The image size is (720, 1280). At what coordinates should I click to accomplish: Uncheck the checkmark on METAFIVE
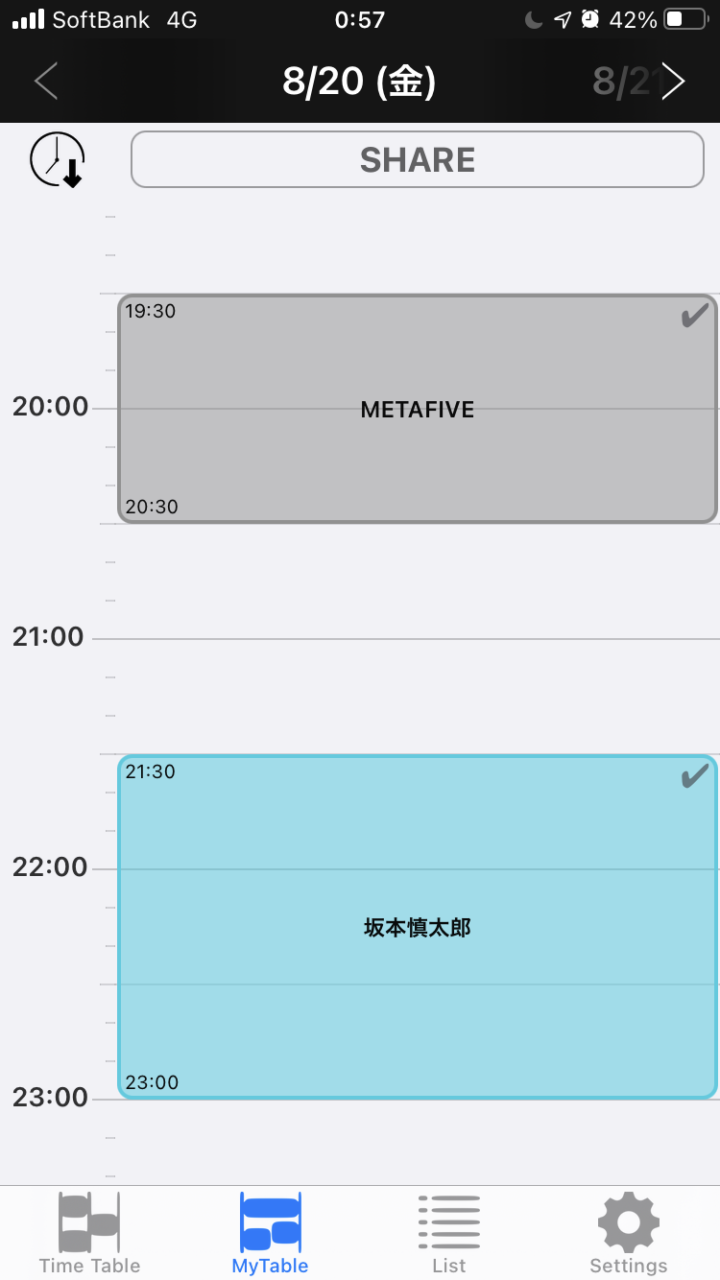tap(694, 316)
